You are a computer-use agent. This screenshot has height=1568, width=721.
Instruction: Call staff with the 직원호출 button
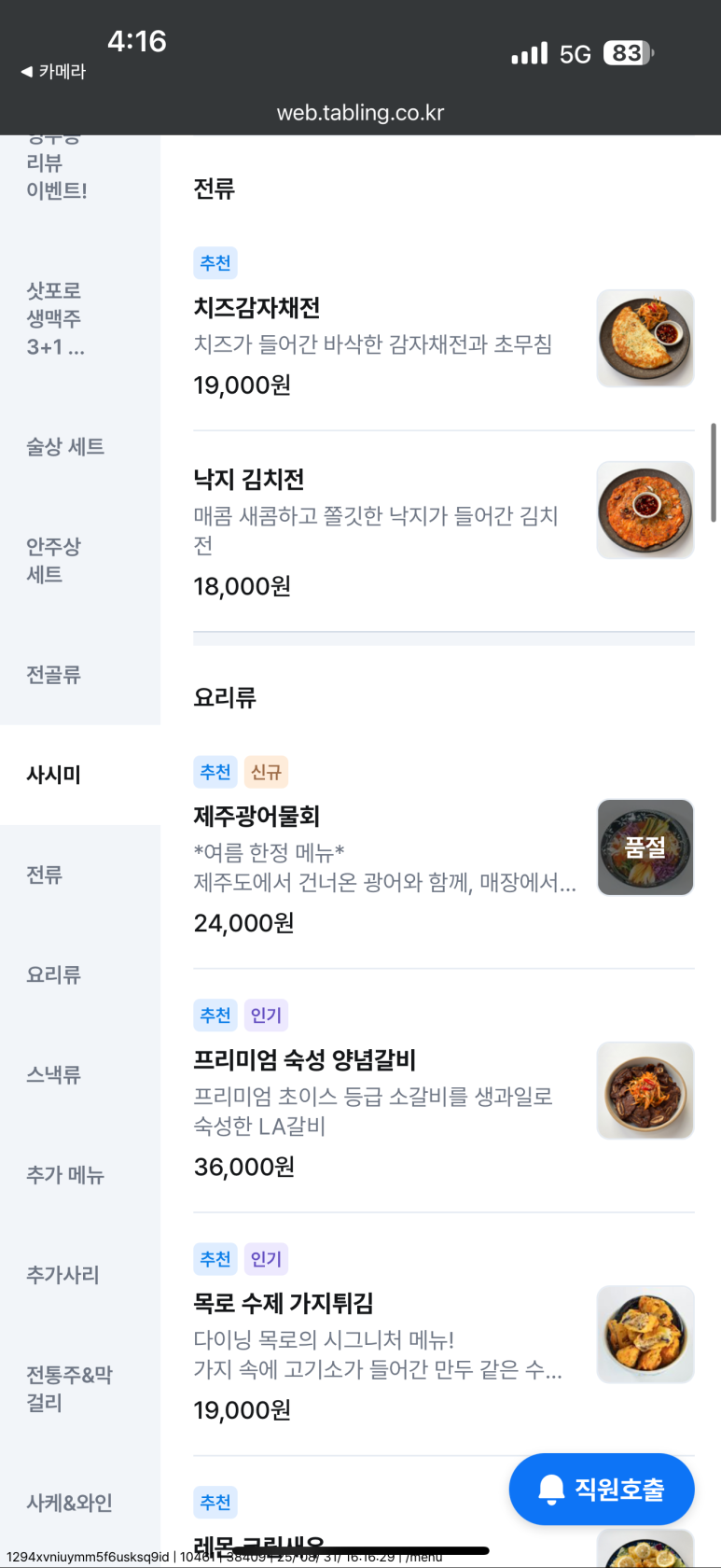coord(602,1489)
